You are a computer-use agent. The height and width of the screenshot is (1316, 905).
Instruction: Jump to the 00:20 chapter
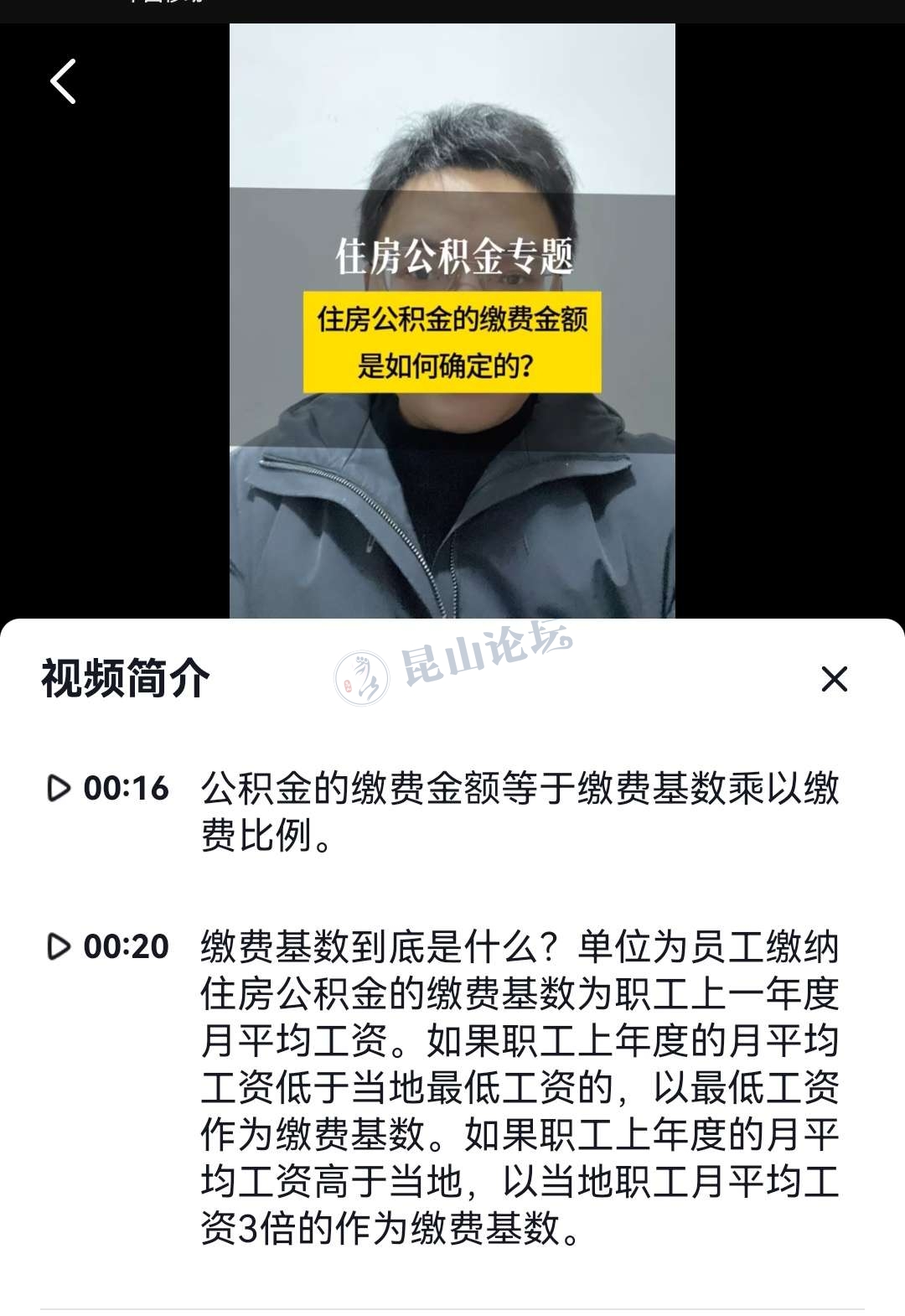point(109,946)
